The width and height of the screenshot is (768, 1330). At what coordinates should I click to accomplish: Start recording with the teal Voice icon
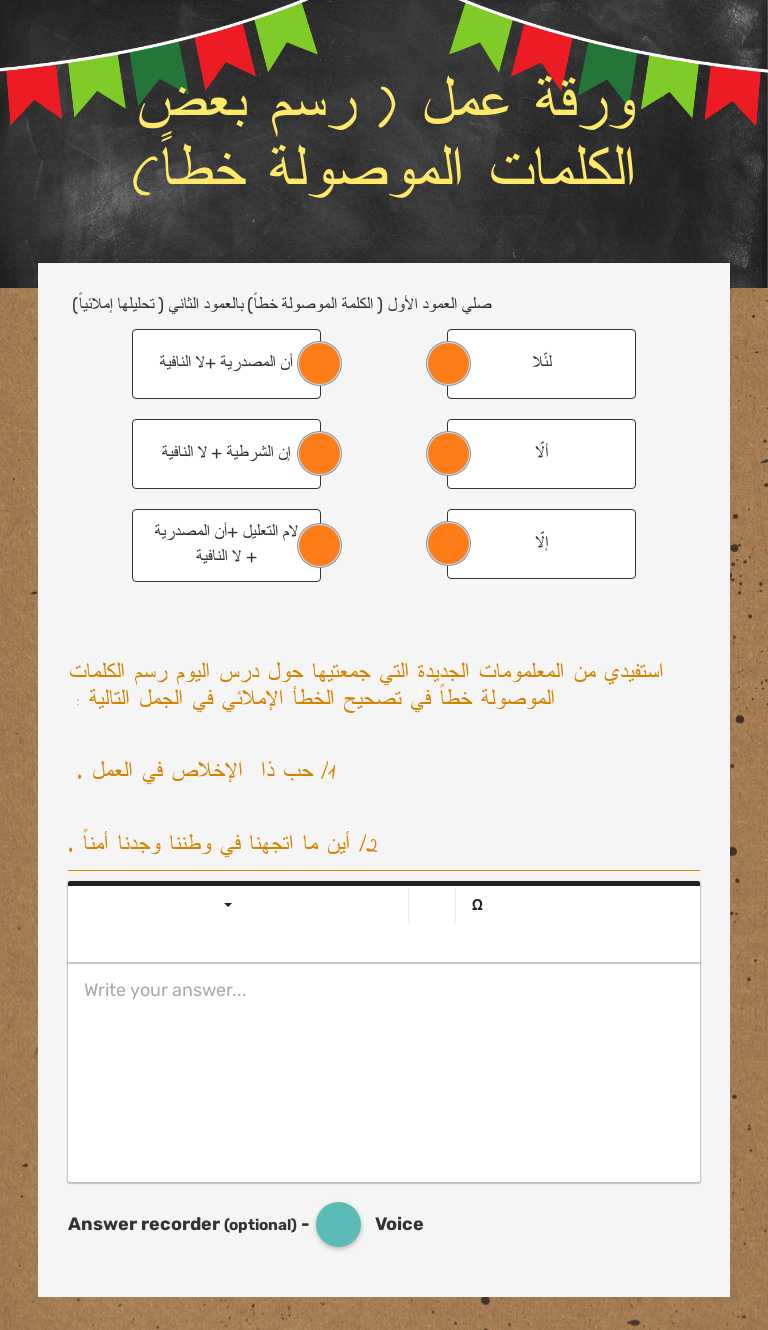pyautogui.click(x=338, y=1224)
